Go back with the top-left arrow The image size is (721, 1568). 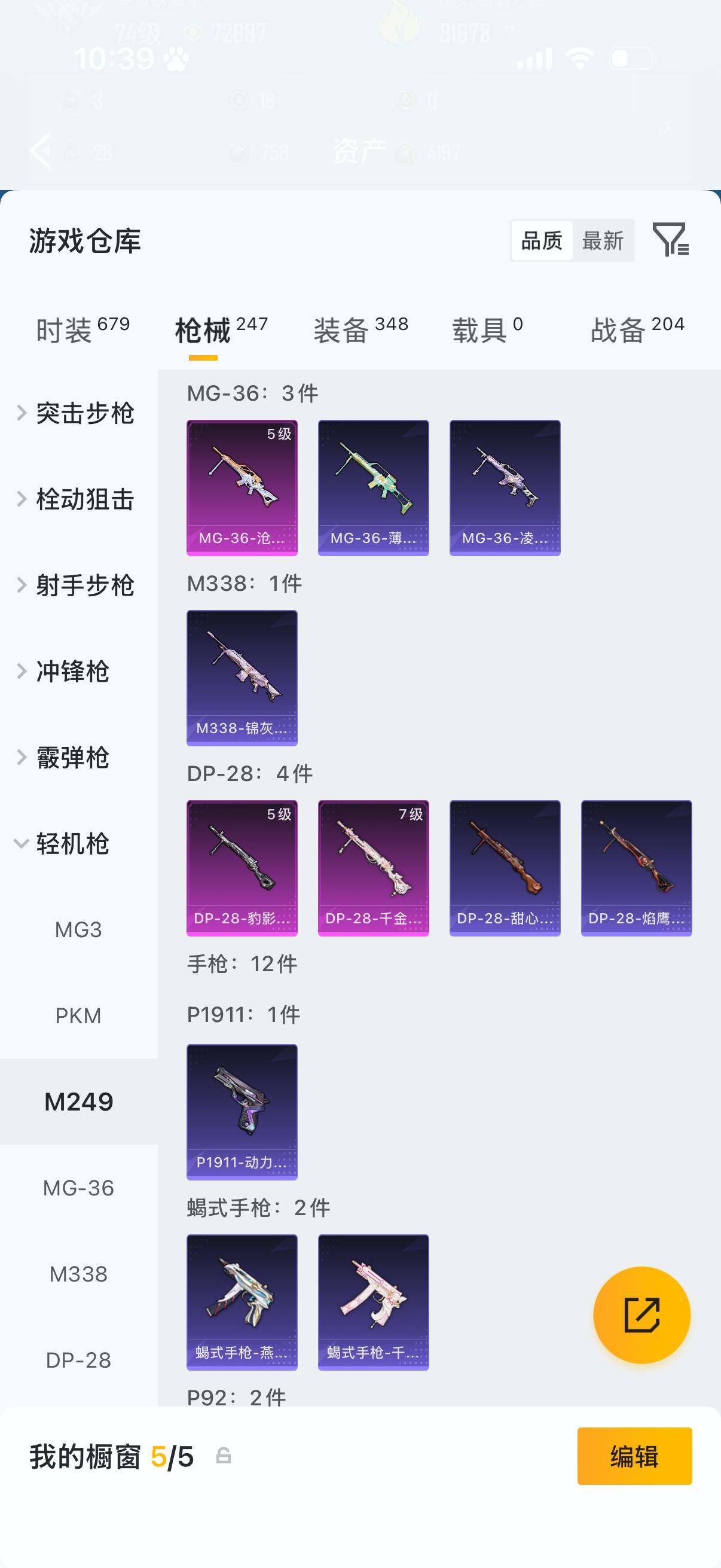point(41,150)
